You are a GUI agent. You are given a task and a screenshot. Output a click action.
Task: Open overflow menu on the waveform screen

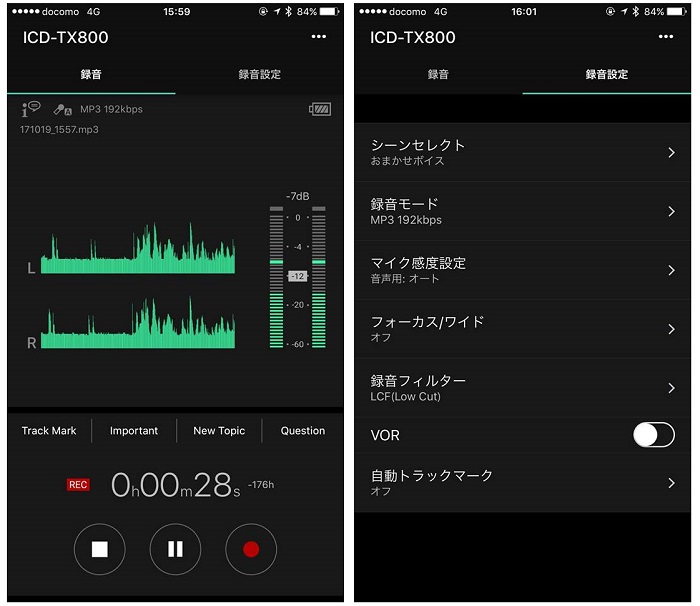pyautogui.click(x=318, y=37)
